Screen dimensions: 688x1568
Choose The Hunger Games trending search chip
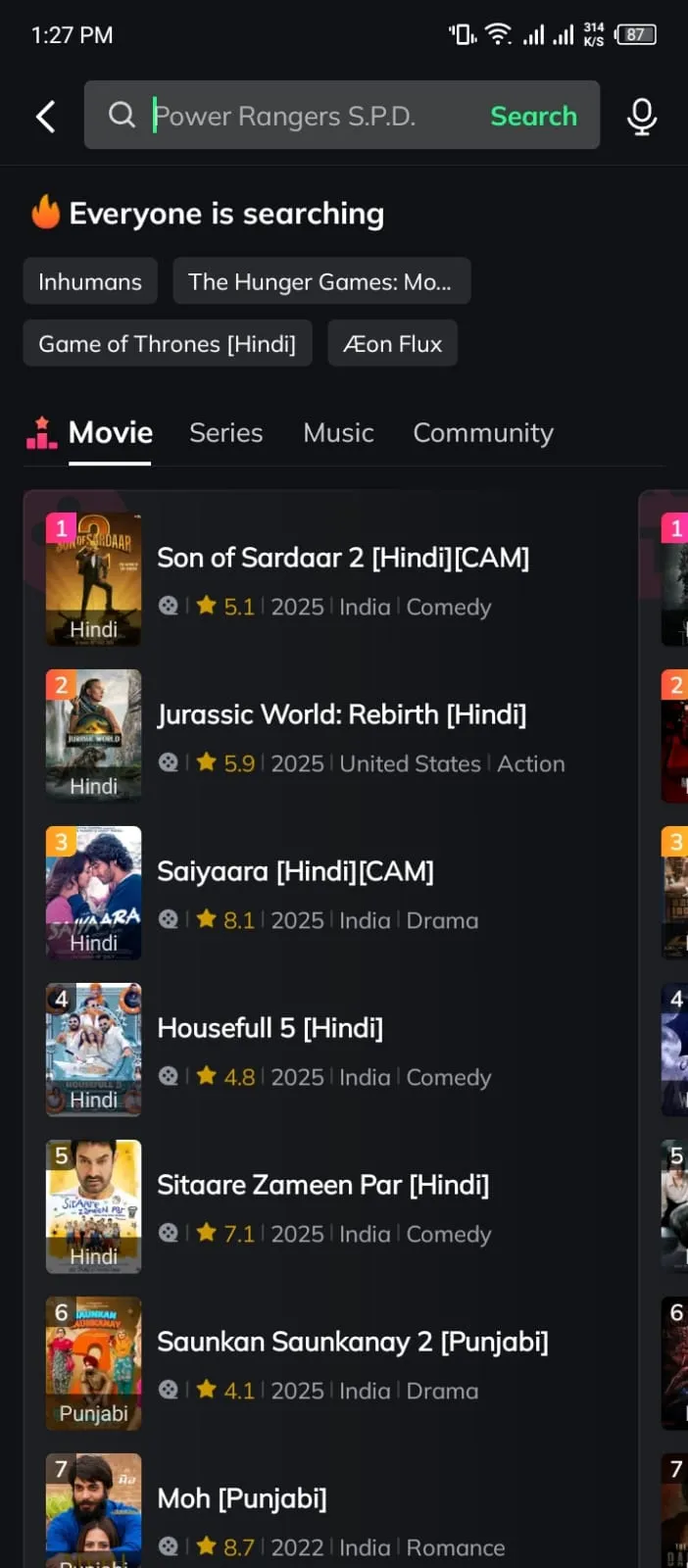320,282
